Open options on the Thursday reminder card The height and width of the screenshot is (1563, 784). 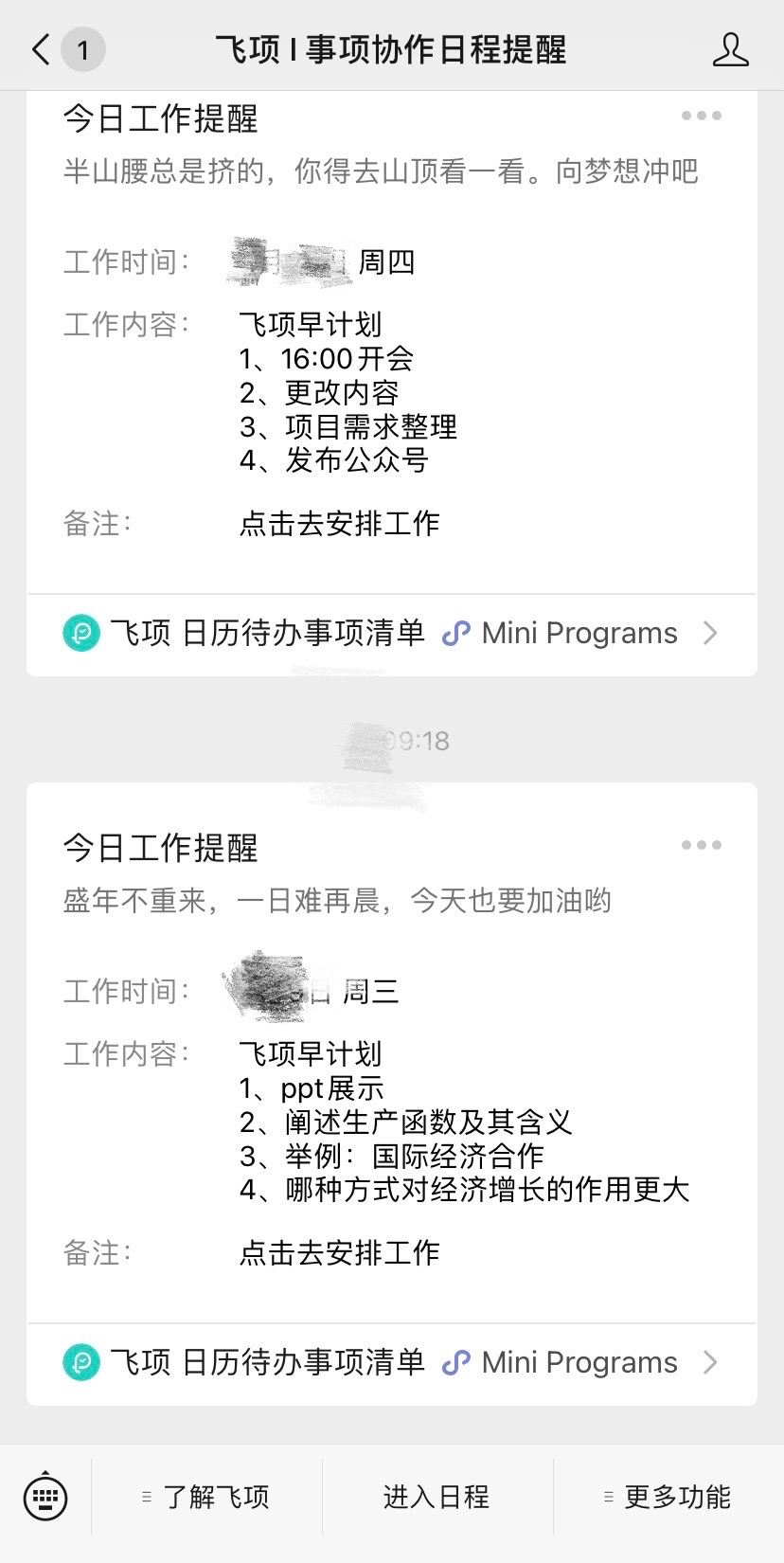pyautogui.click(x=701, y=116)
